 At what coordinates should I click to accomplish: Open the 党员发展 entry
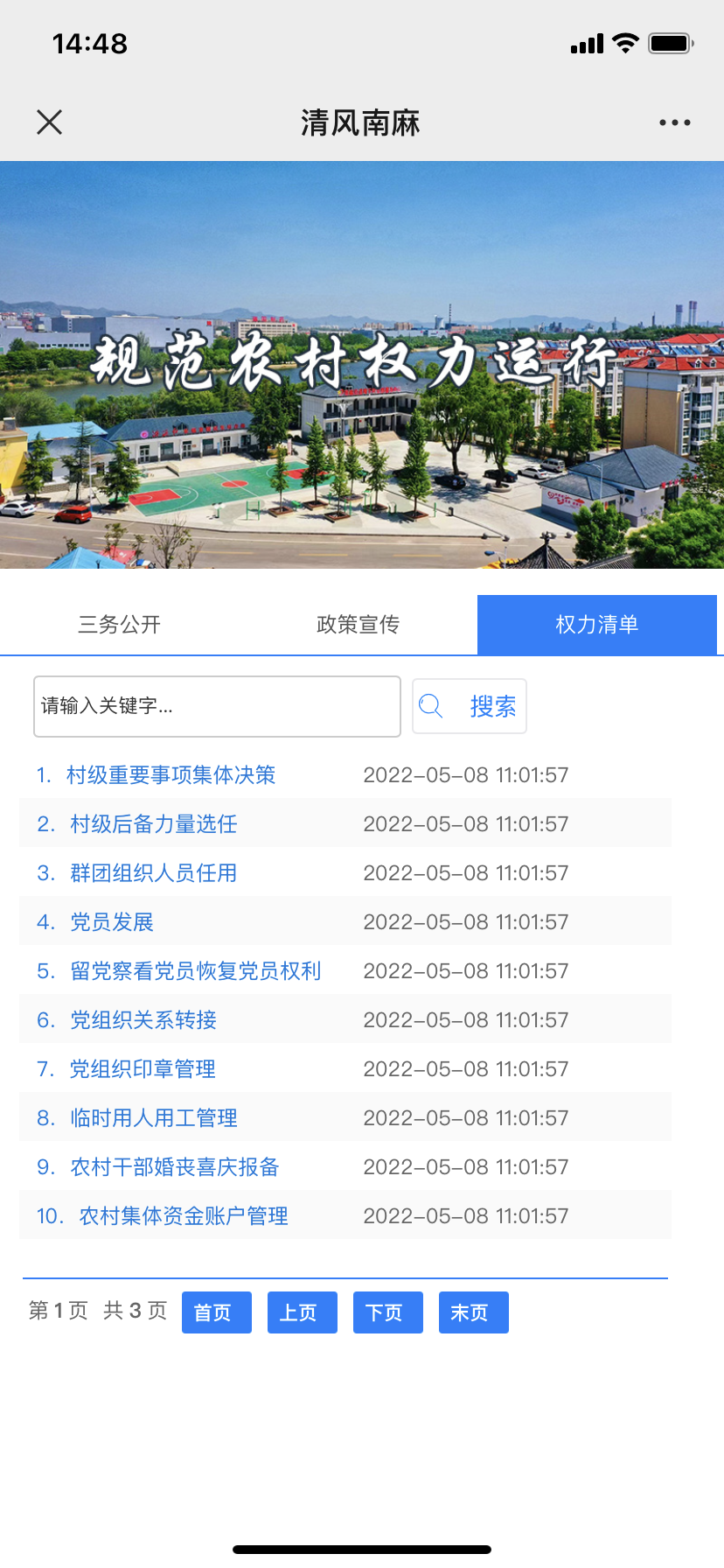[x=112, y=922]
